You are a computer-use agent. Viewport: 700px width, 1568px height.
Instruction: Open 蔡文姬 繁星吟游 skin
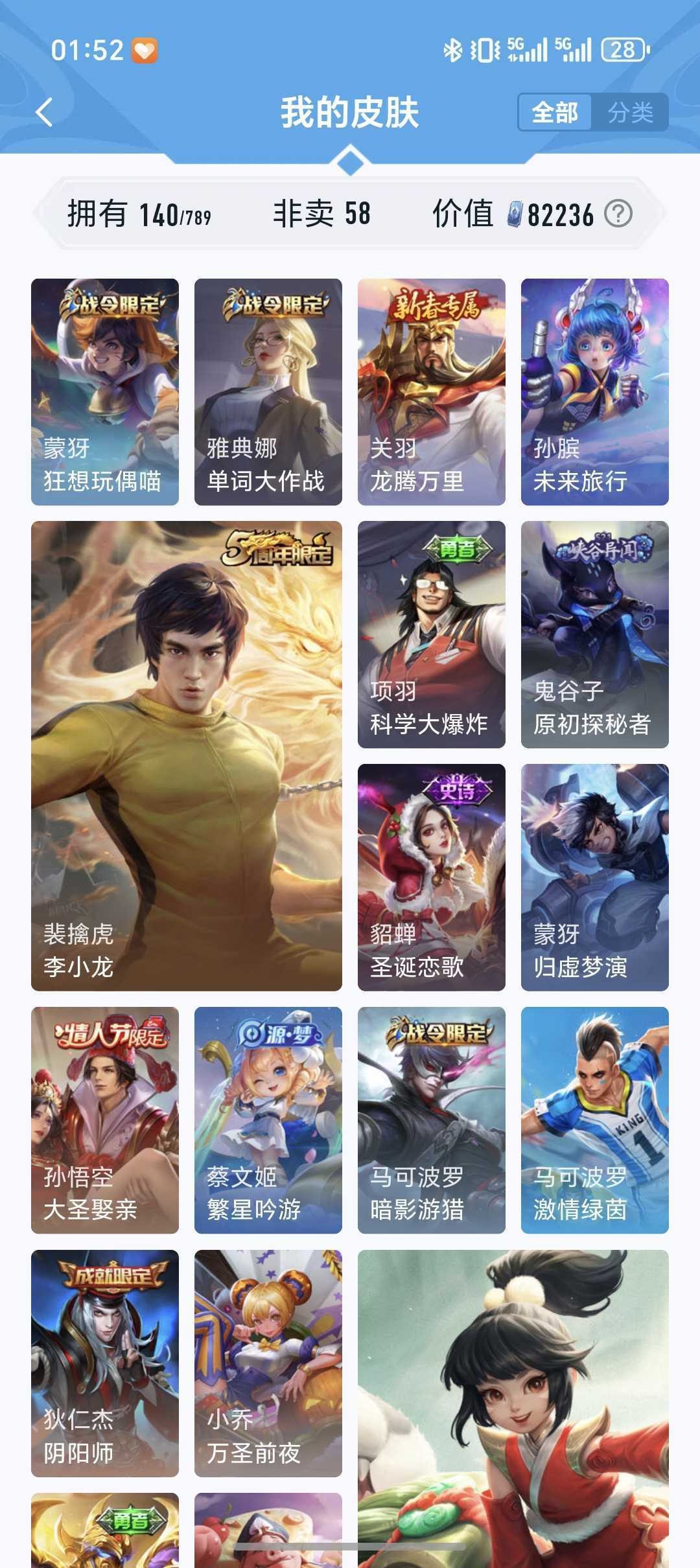point(268,1120)
